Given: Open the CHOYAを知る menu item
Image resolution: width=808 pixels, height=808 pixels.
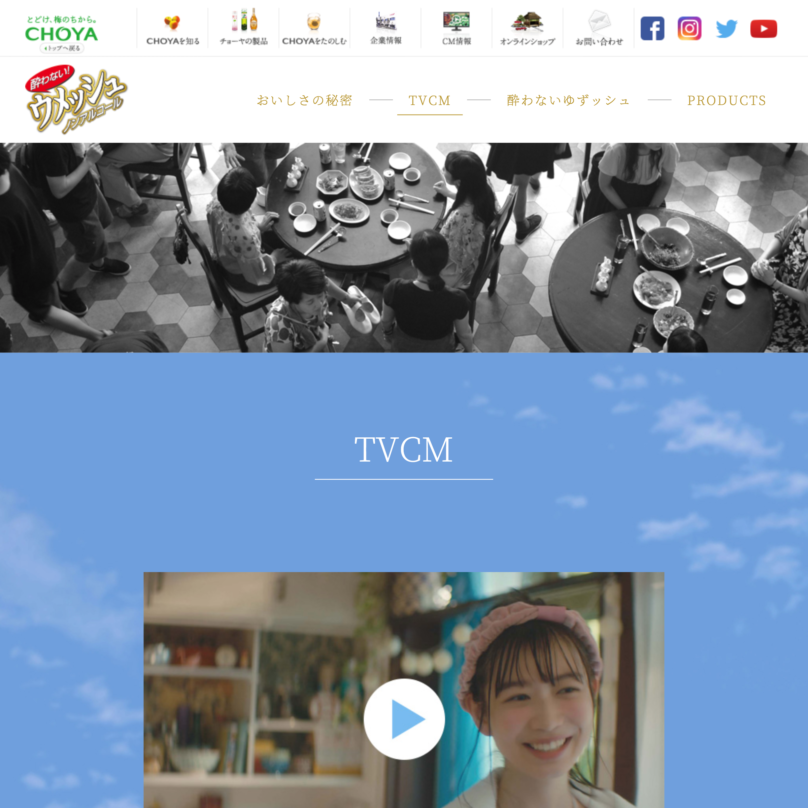Looking at the screenshot, I should click(x=172, y=29).
